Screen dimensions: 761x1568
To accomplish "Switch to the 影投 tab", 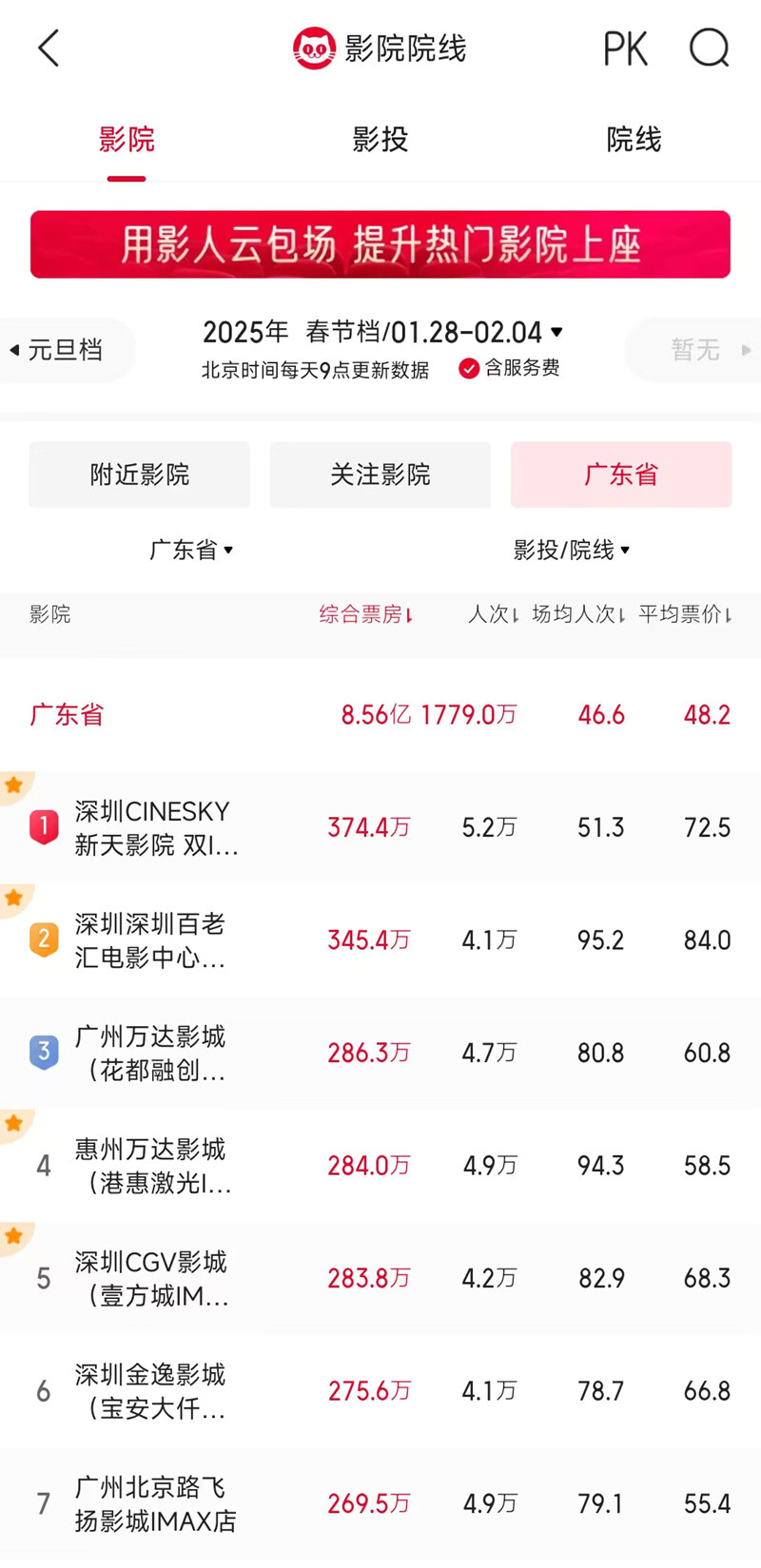I will (x=380, y=140).
